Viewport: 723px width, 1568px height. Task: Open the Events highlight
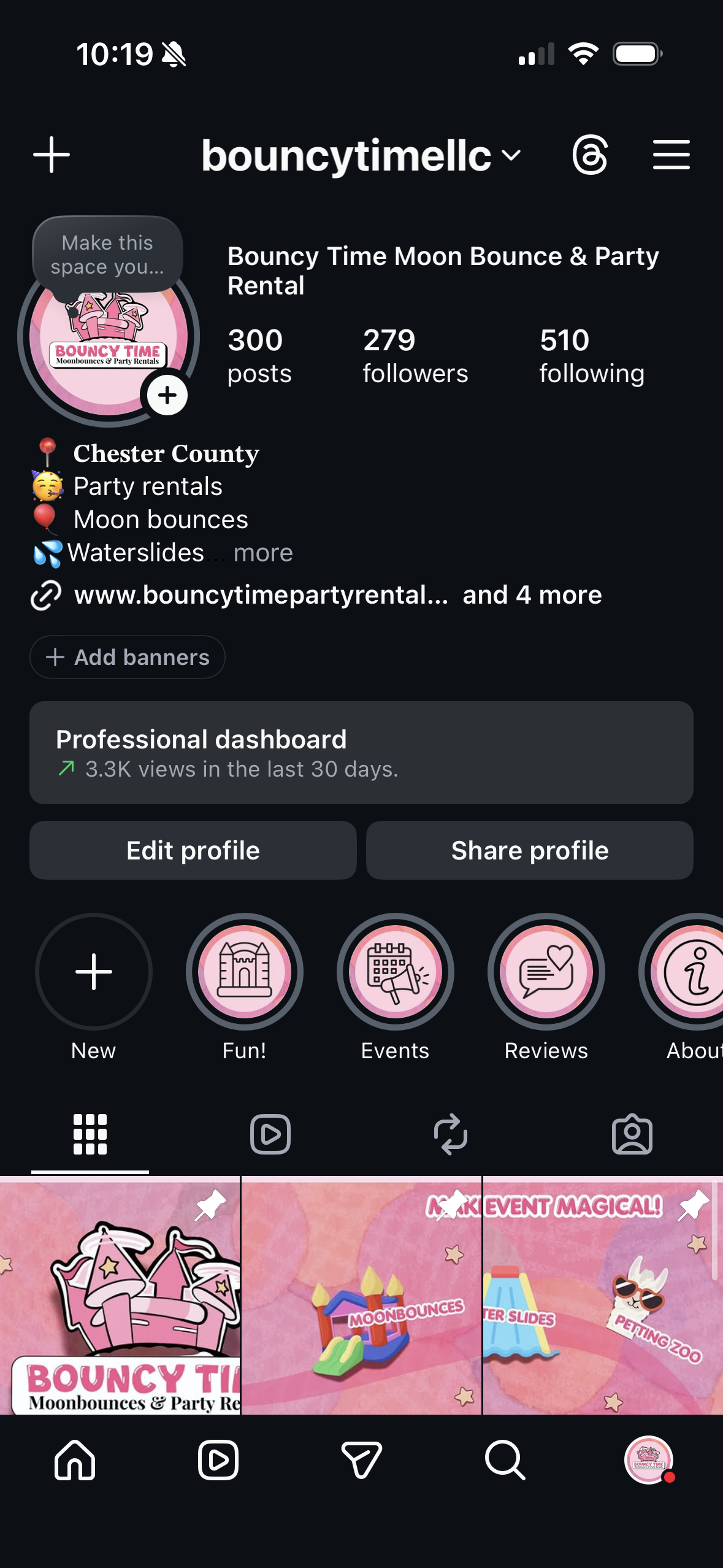[x=396, y=972]
